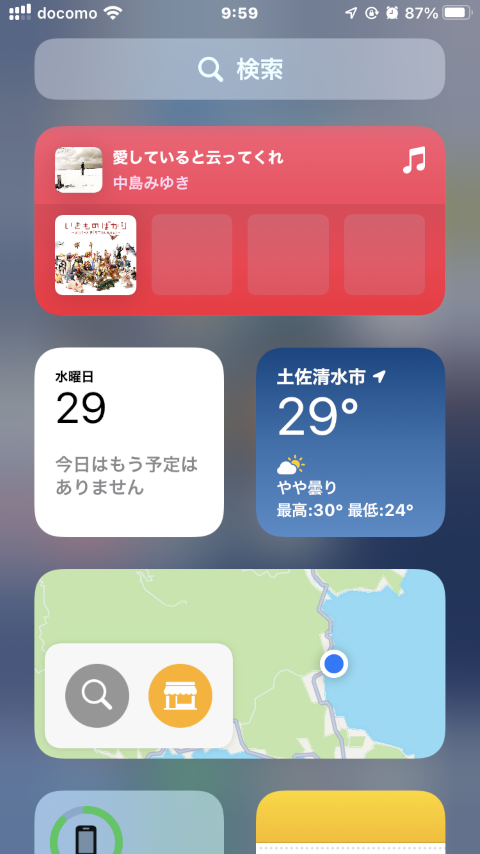Open the yellow Notes widget

pyautogui.click(x=350, y=822)
